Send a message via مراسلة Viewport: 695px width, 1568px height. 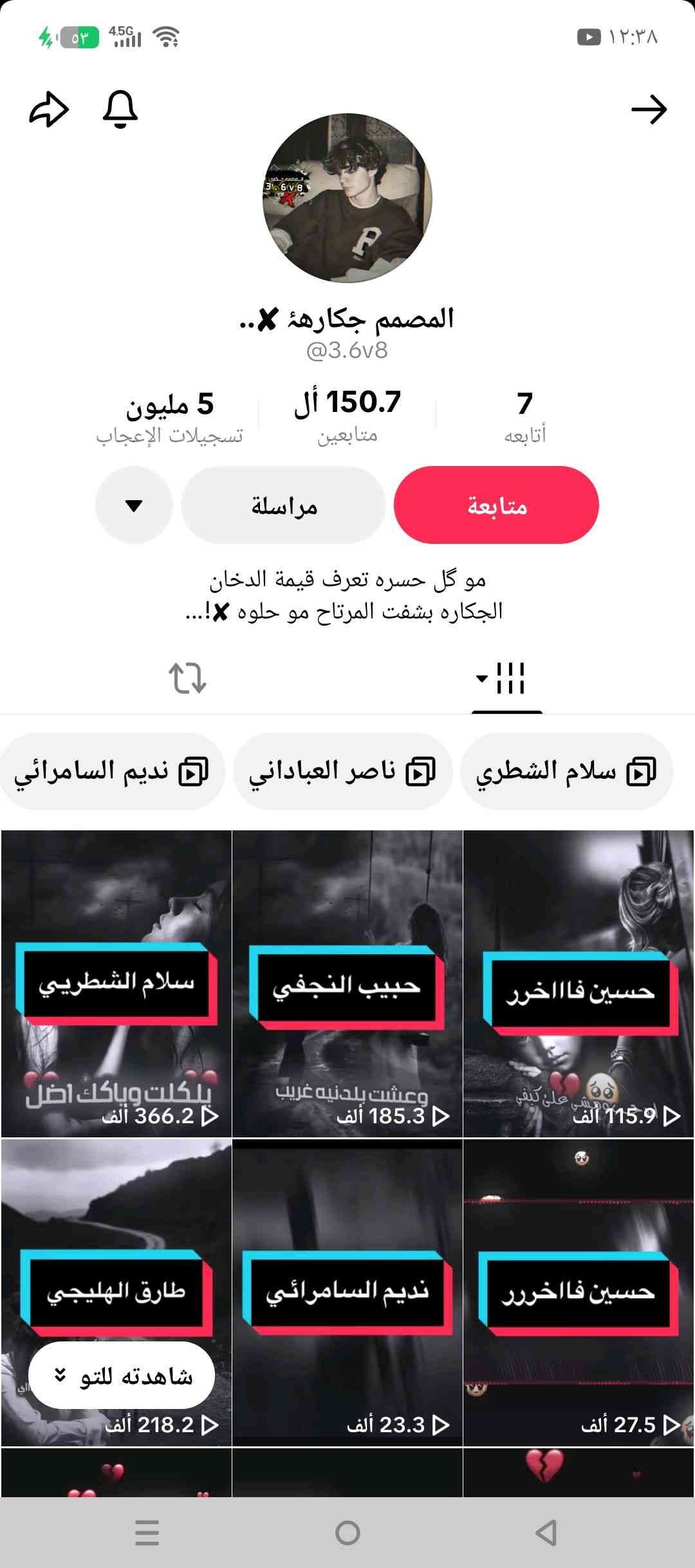pos(283,505)
